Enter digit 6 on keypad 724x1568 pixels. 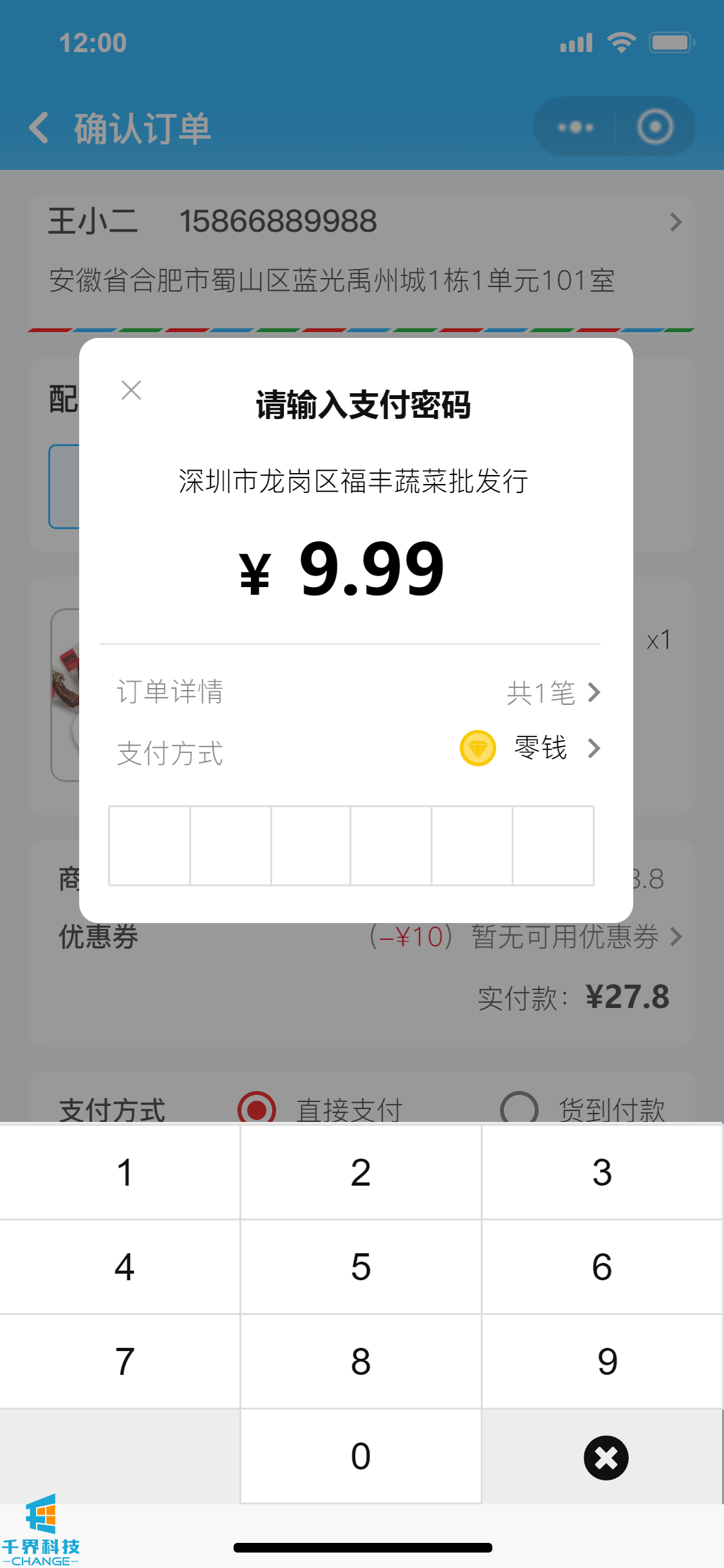(x=602, y=1266)
